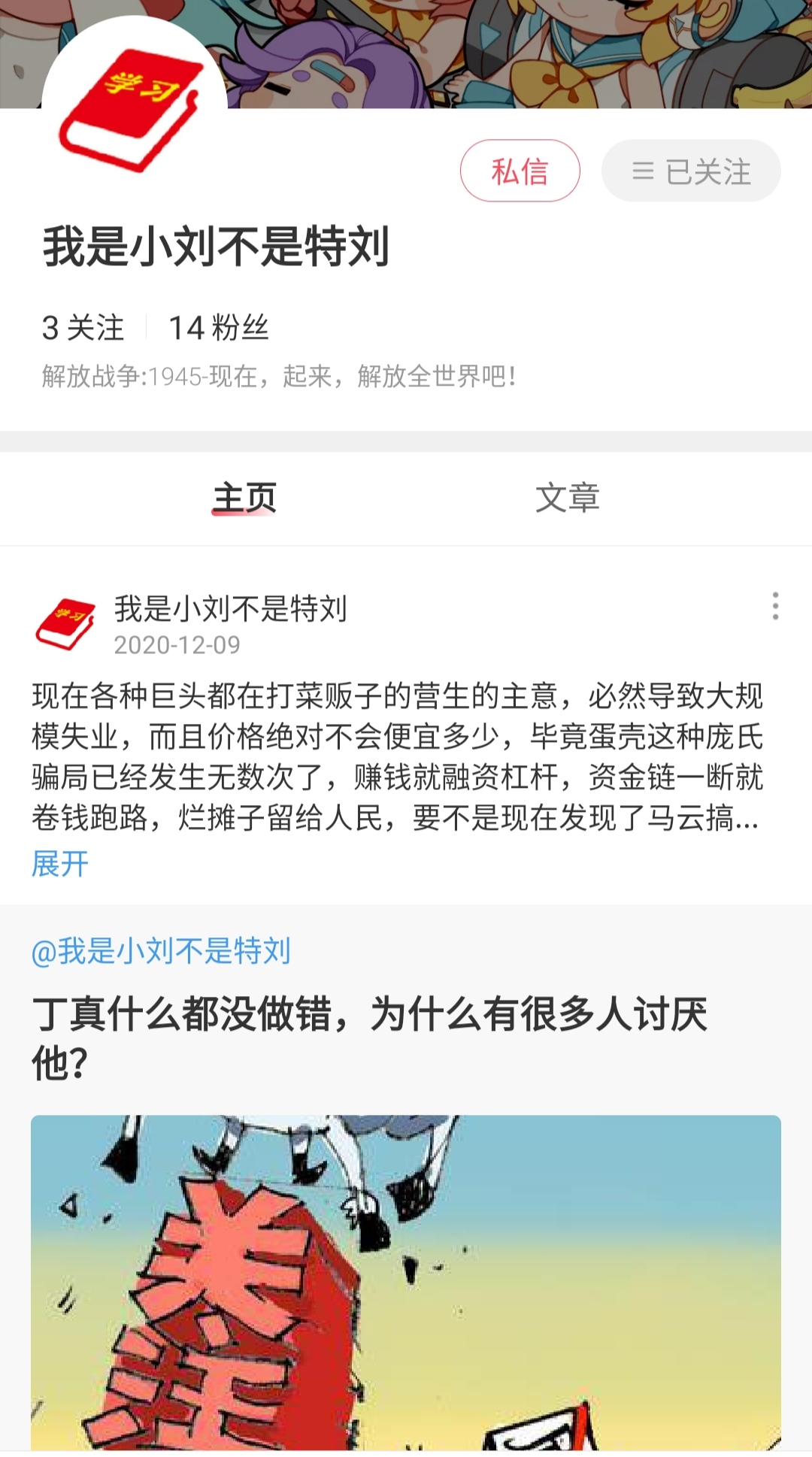
Task: Switch to the 文章 tab
Action: tap(567, 498)
